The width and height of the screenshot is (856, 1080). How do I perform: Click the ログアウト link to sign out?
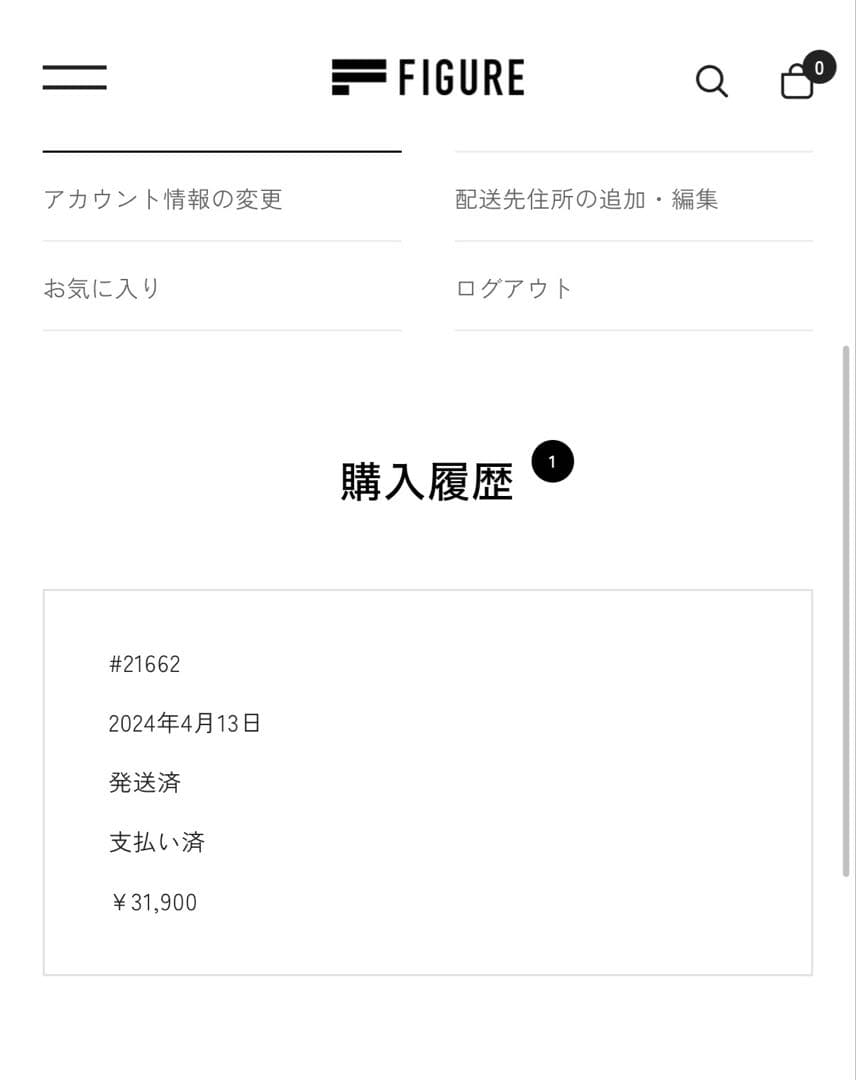513,288
